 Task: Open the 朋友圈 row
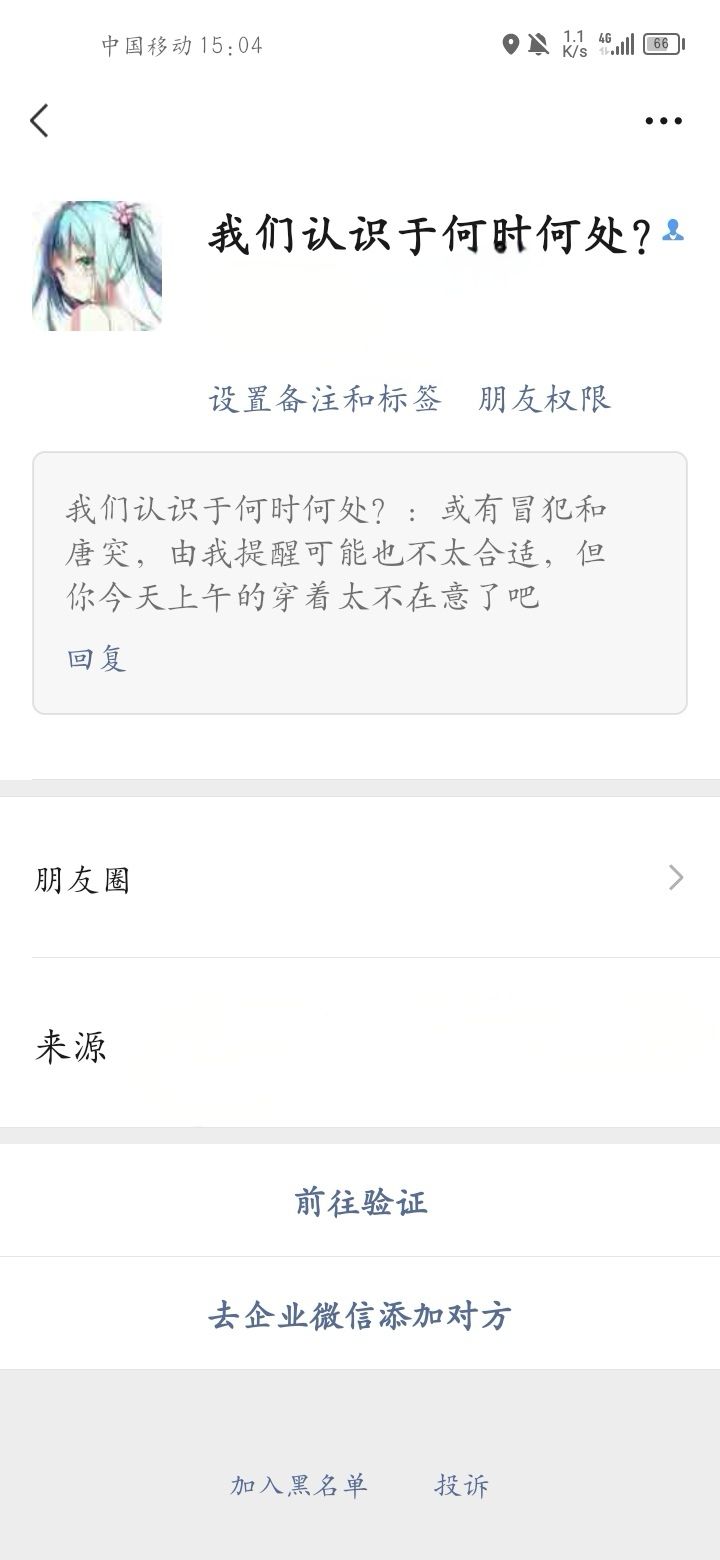(x=360, y=879)
